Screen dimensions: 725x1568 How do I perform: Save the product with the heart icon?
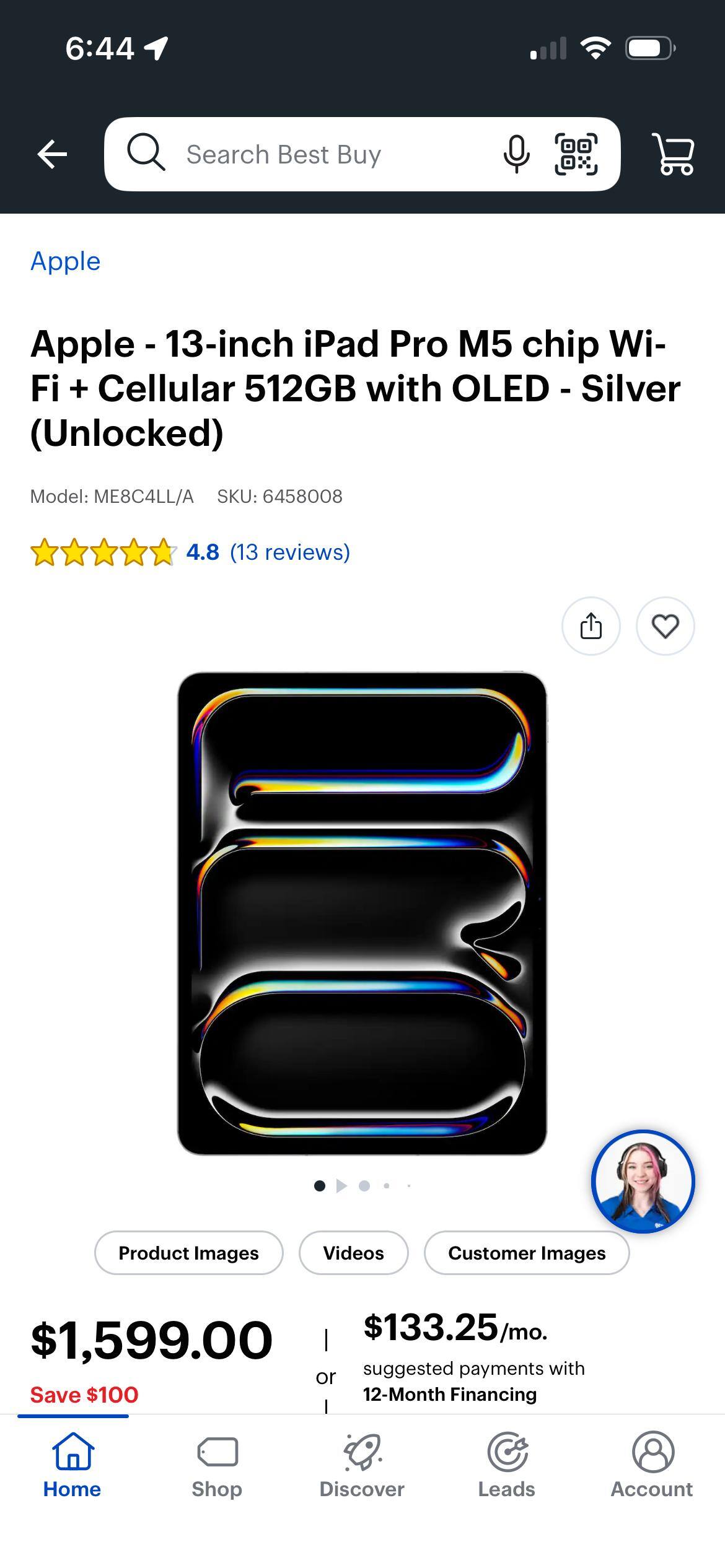[x=665, y=626]
